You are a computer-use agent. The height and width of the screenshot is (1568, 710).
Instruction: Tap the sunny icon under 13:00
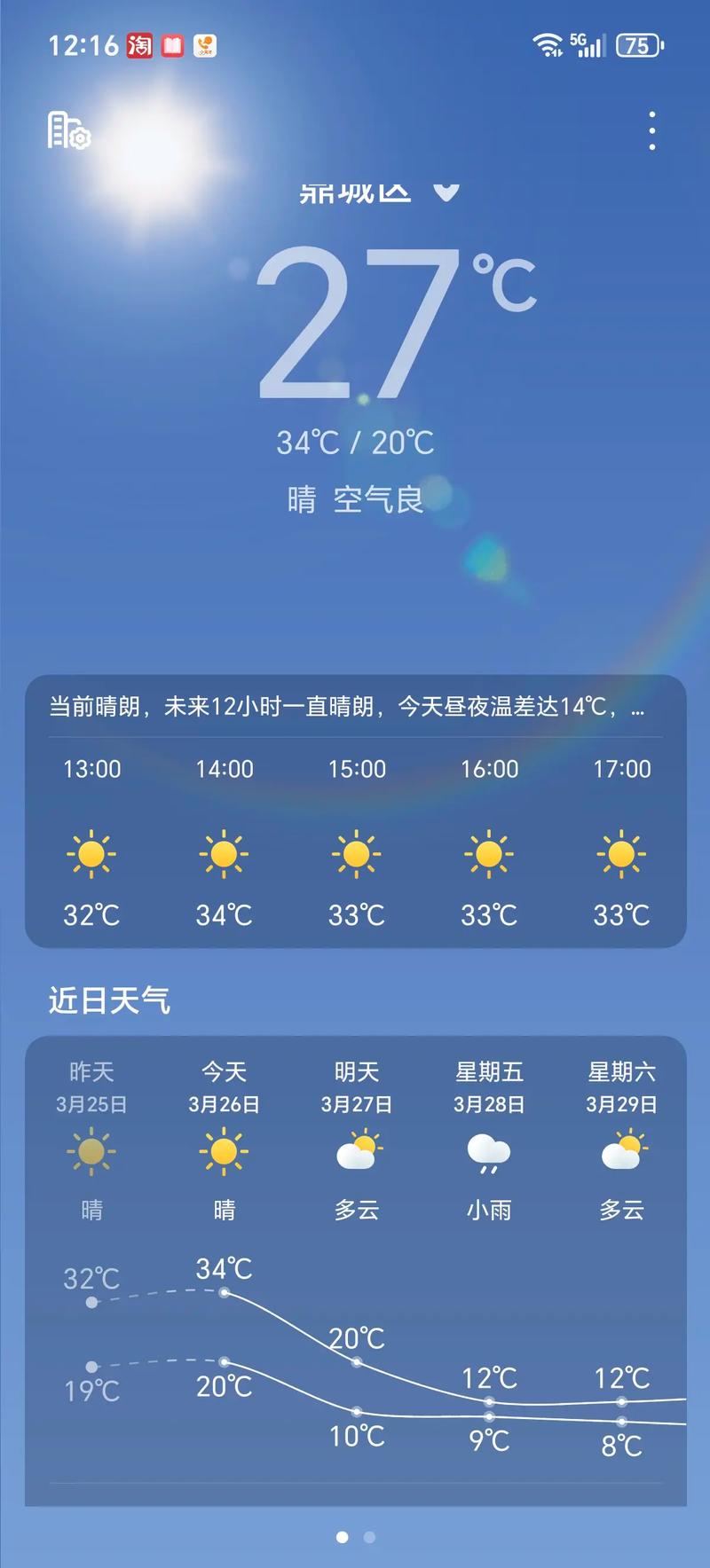tap(91, 853)
